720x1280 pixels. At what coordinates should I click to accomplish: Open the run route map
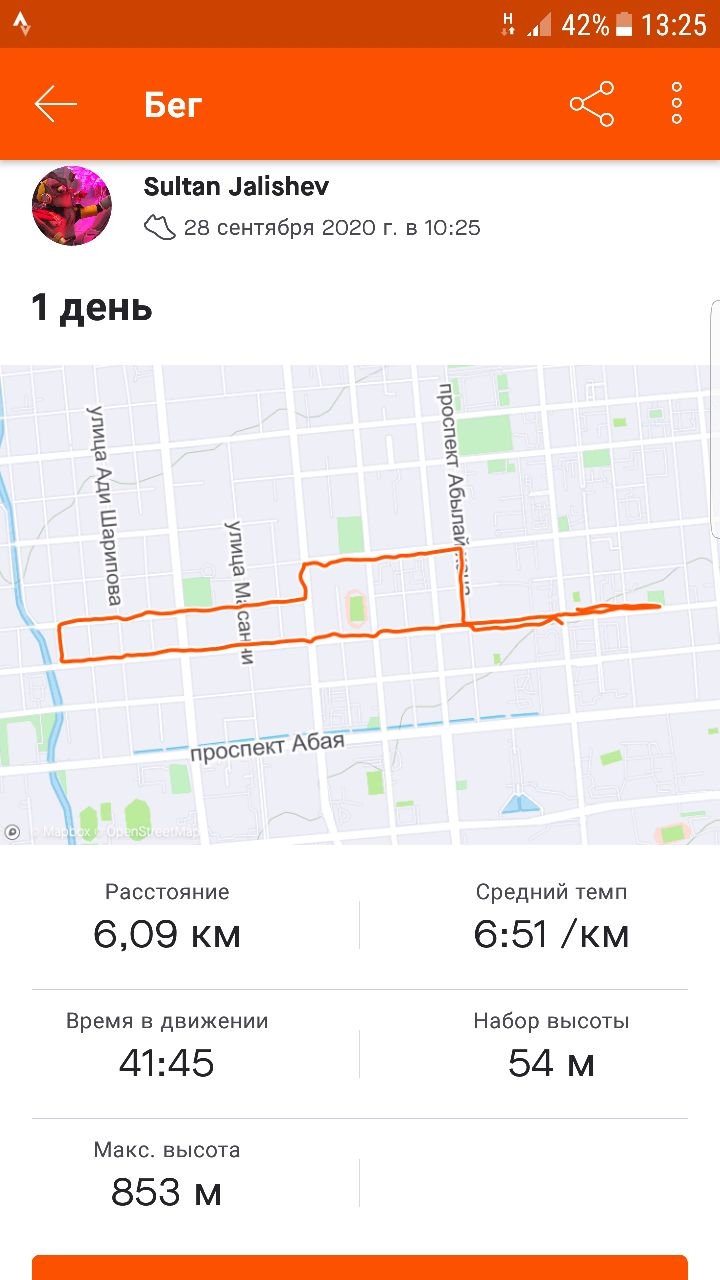360,605
